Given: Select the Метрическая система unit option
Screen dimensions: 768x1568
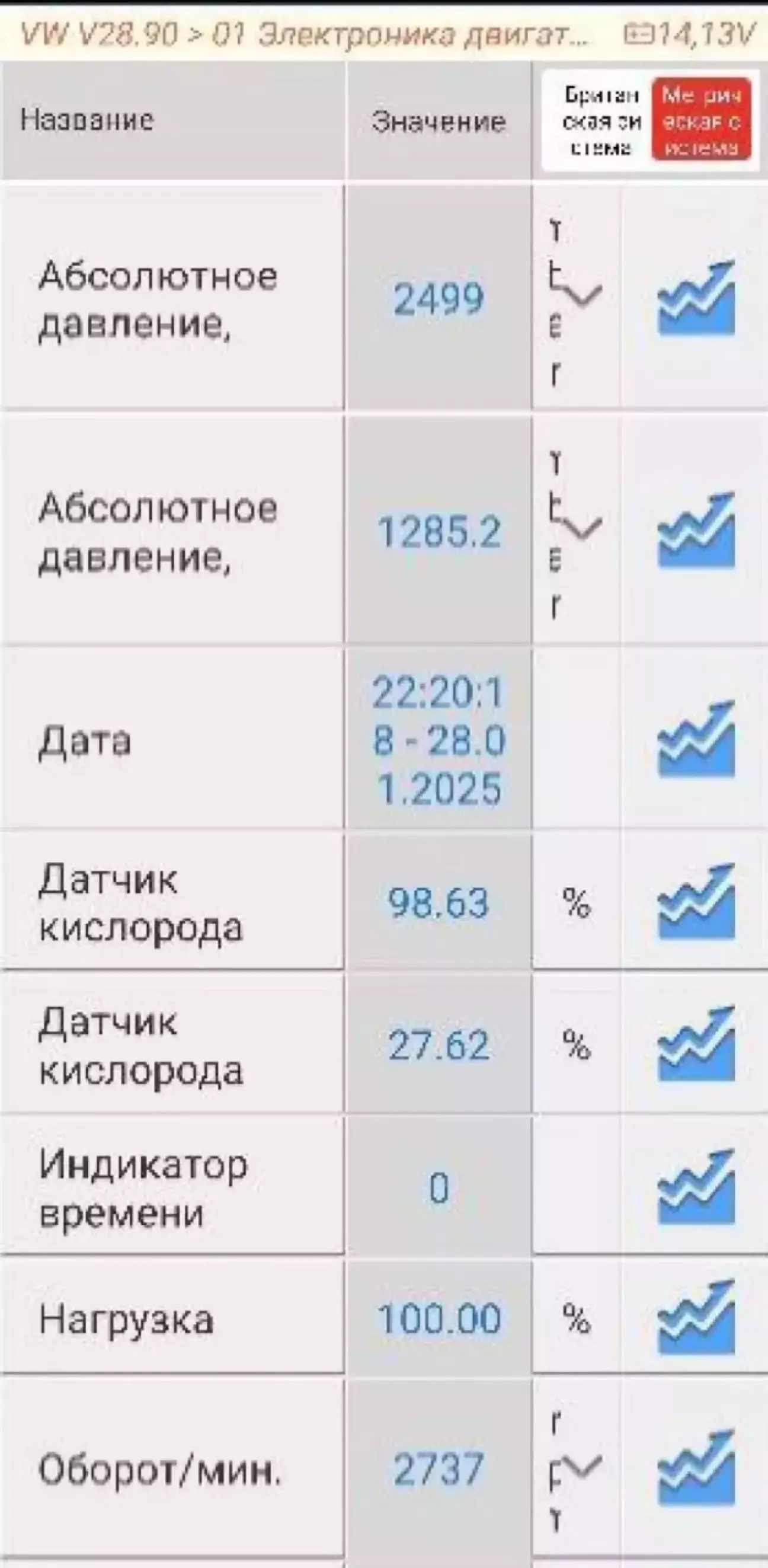Looking at the screenshot, I should pyautogui.click(x=701, y=121).
